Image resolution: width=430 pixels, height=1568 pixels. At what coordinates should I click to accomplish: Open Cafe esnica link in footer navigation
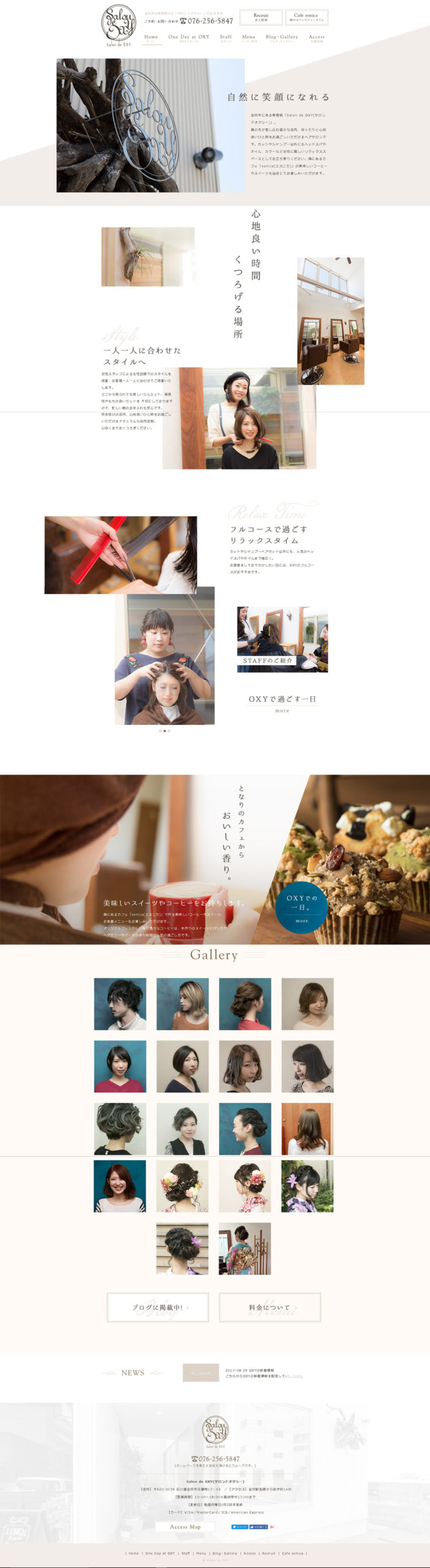point(292,1553)
